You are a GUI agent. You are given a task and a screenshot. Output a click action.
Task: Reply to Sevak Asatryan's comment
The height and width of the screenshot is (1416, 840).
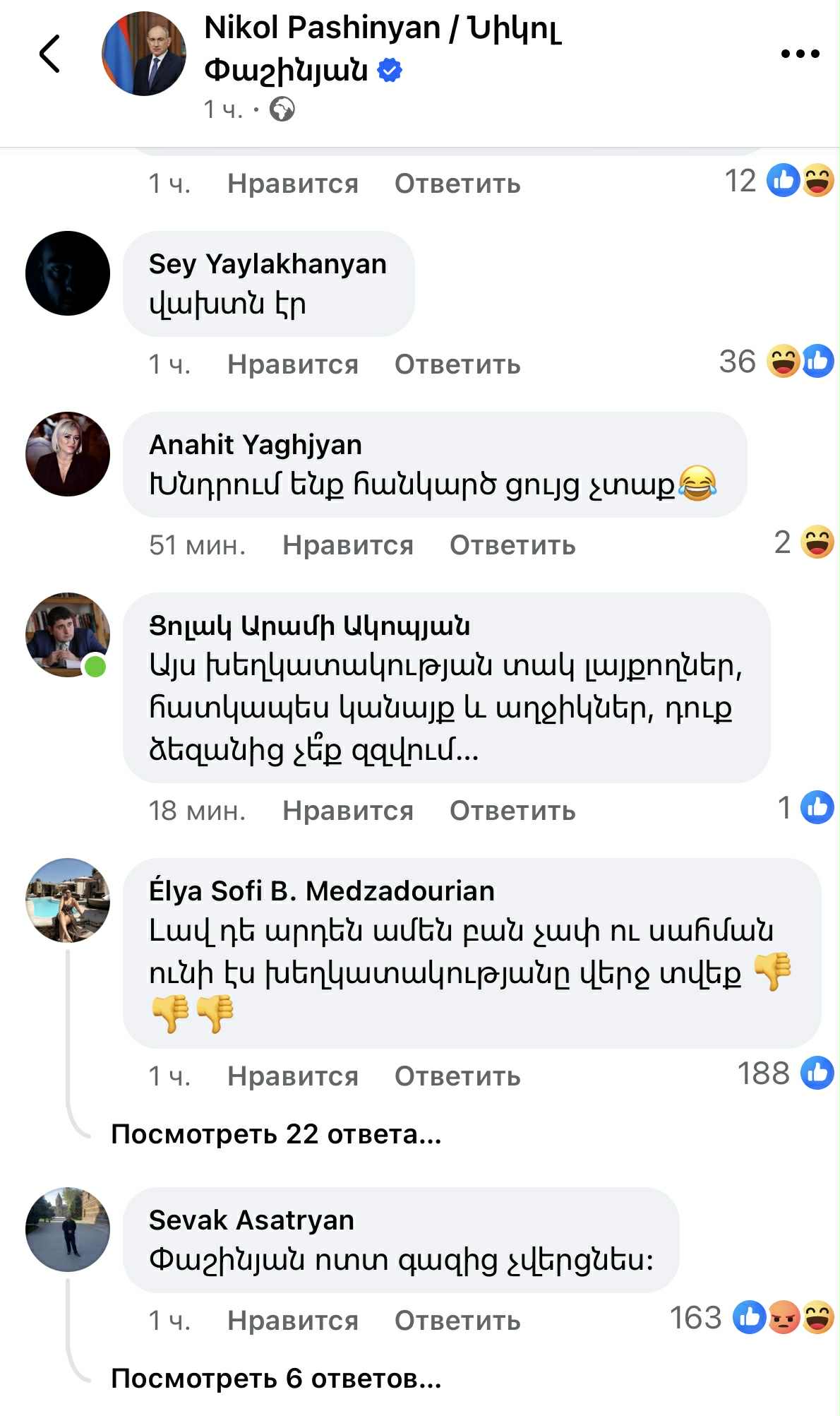coord(457,1321)
